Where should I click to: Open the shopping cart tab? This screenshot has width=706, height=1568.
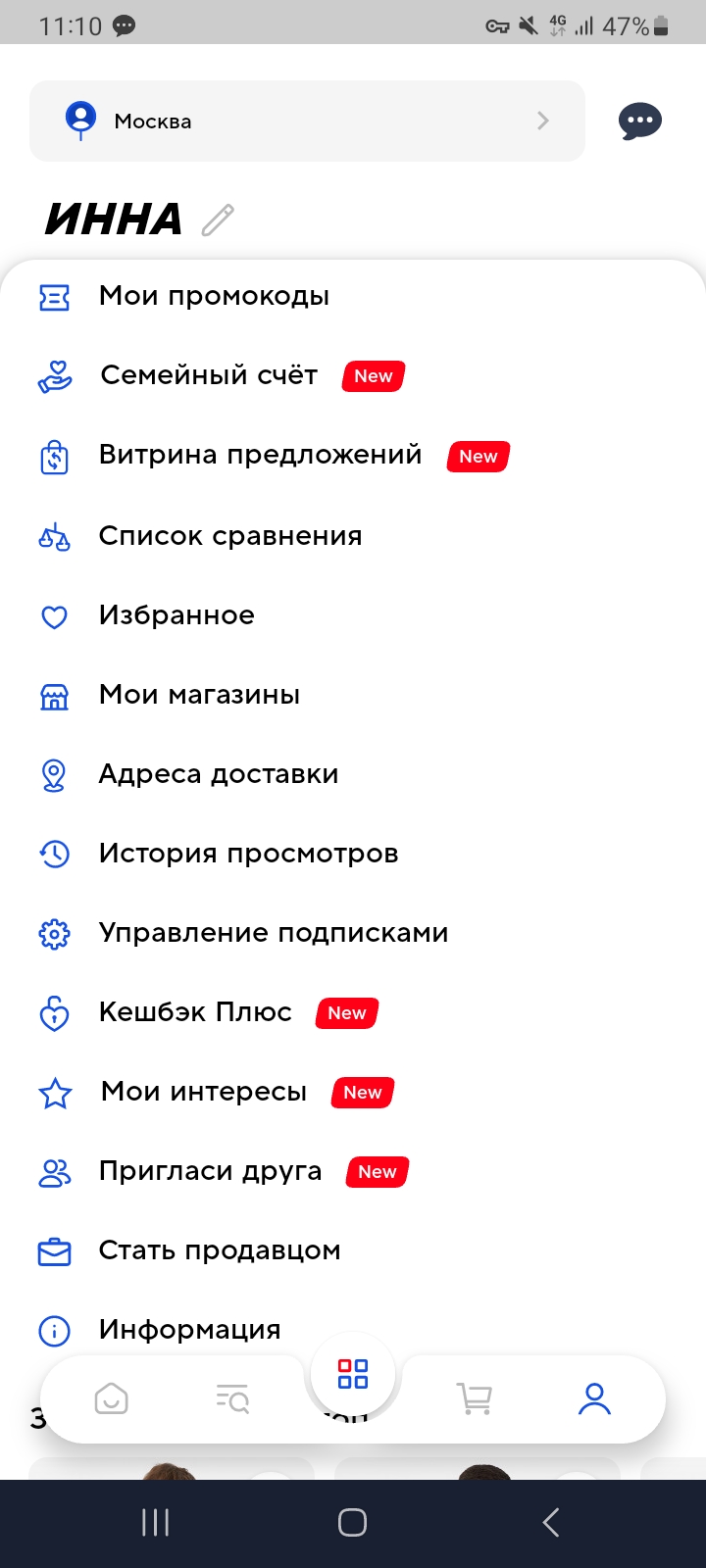pyautogui.click(x=475, y=1398)
